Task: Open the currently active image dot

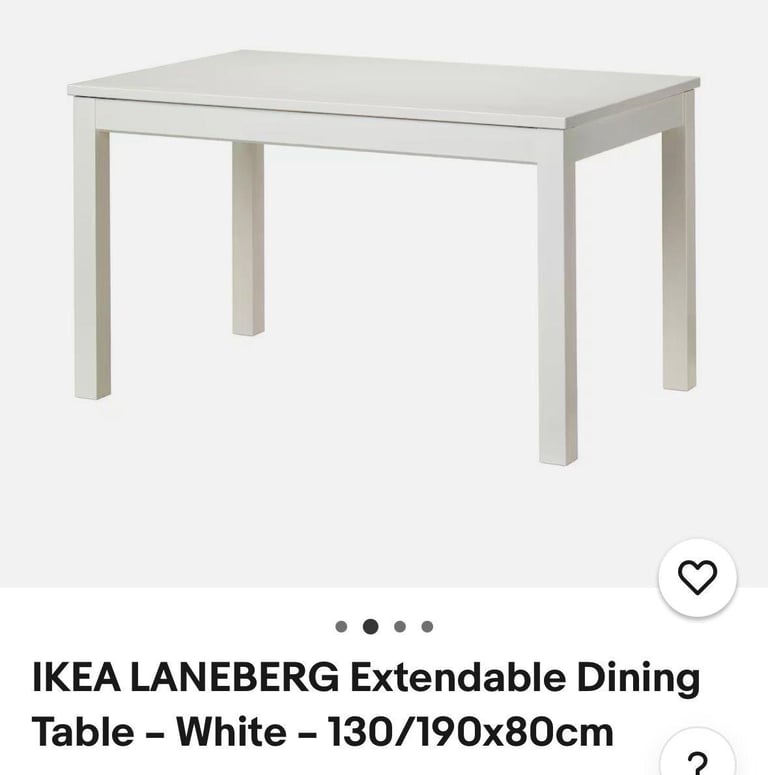Action: (371, 625)
